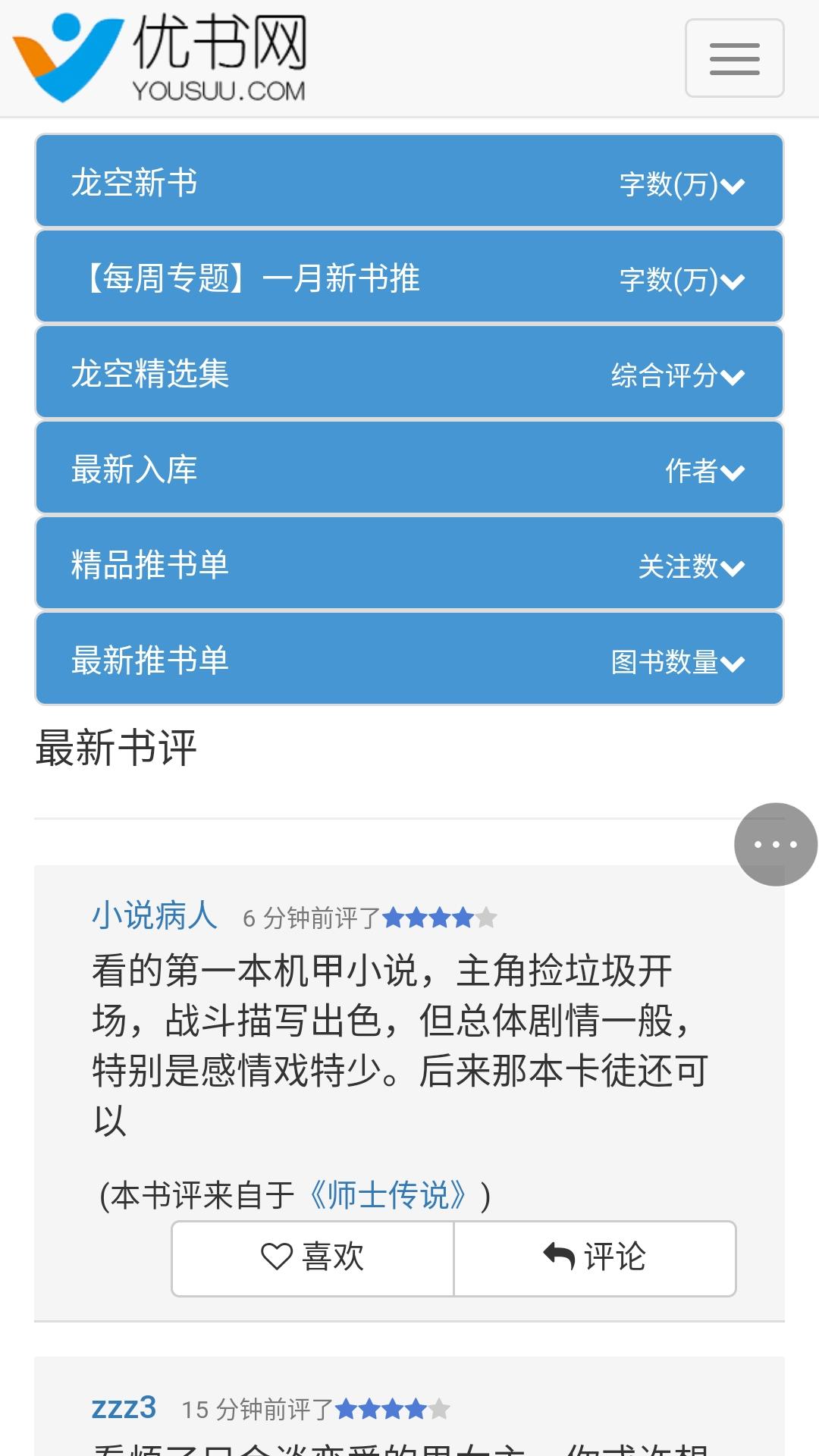Image resolution: width=819 pixels, height=1456 pixels.
Task: Open the book 《师士传说》
Action: (x=388, y=1196)
